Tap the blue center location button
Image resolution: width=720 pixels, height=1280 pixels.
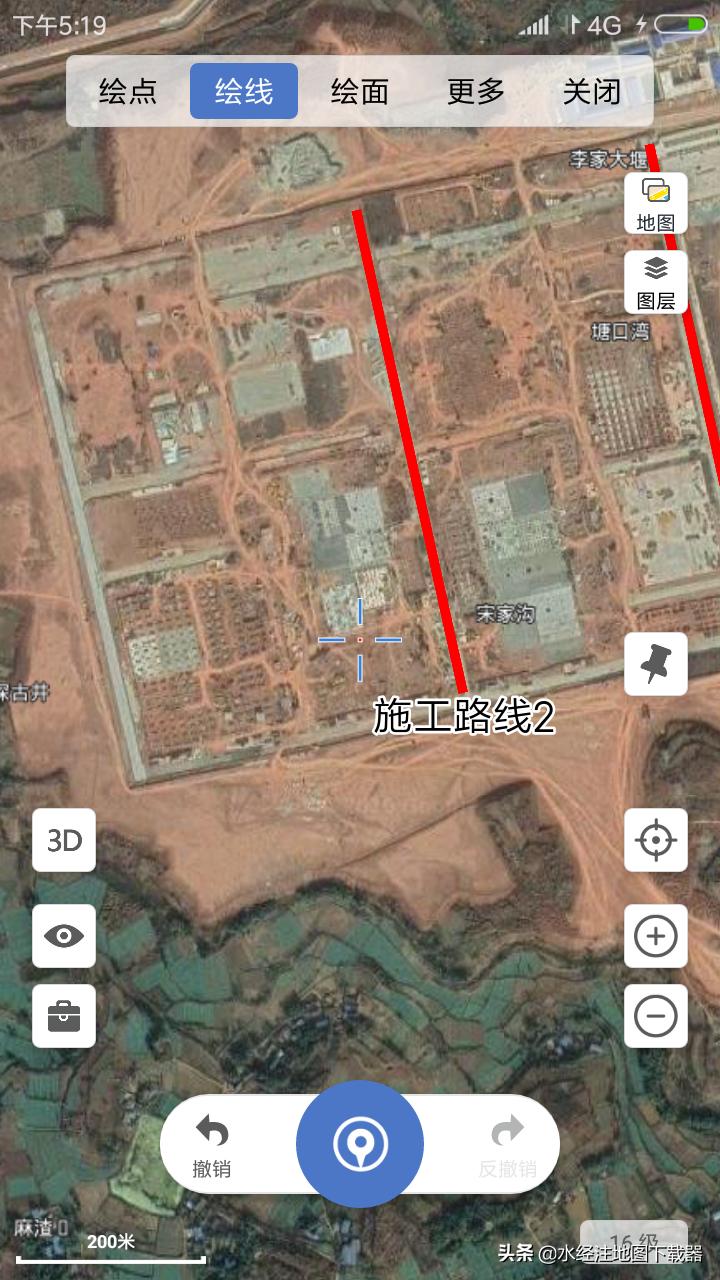(360, 1143)
